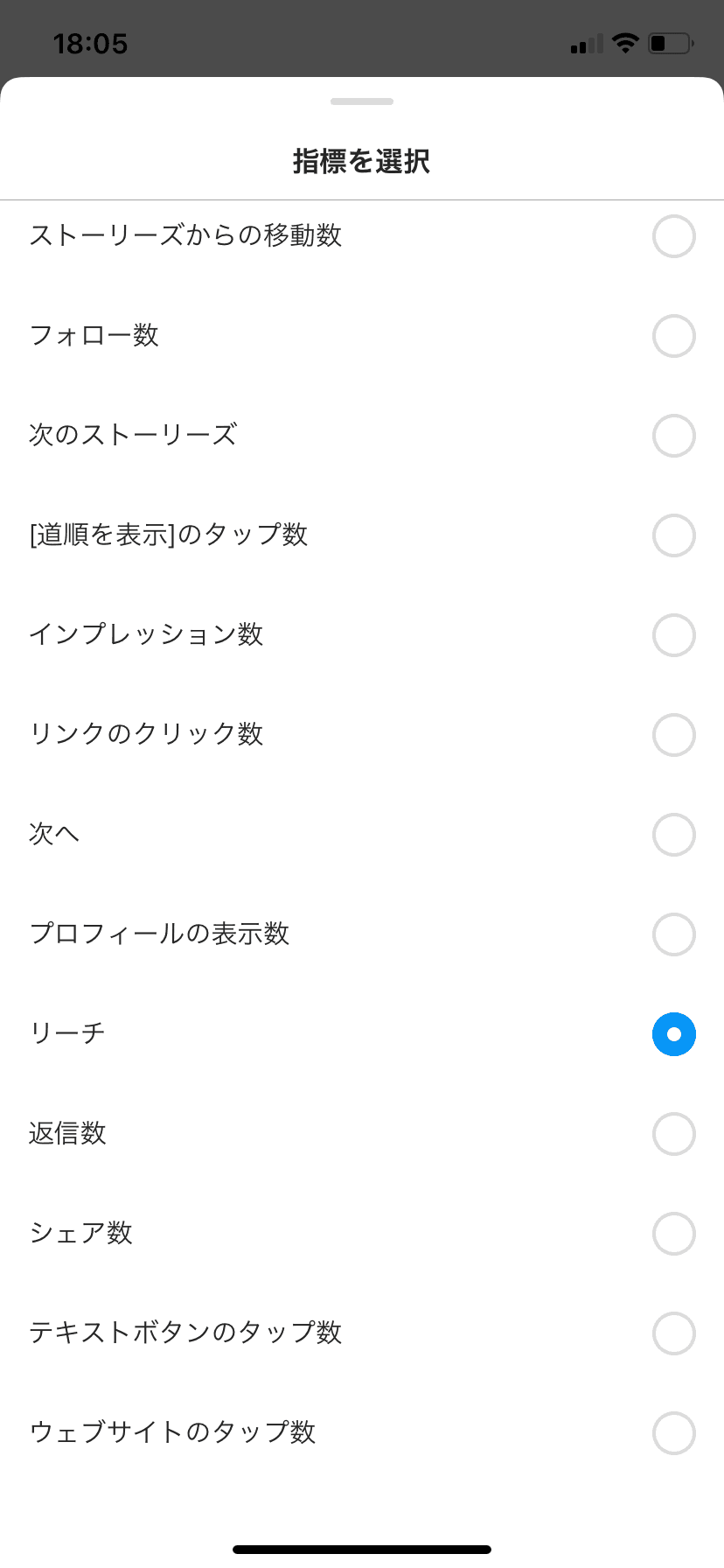724x1568 pixels.
Task: Select 次のストーリーズ radio button
Action: point(673,436)
